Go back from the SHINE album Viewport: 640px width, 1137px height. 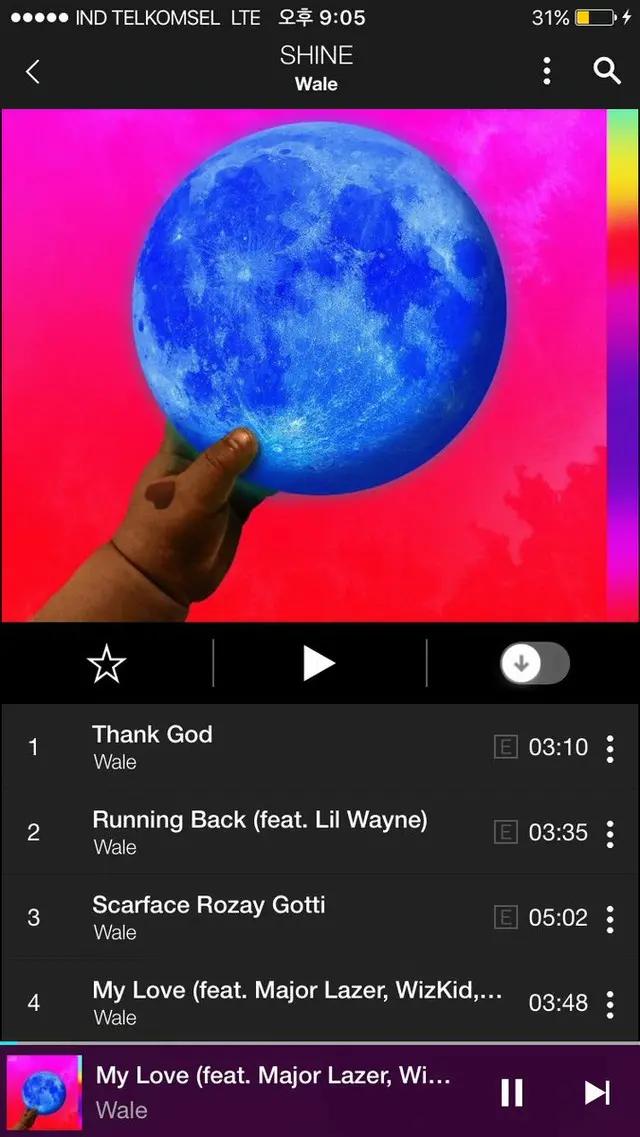(33, 71)
